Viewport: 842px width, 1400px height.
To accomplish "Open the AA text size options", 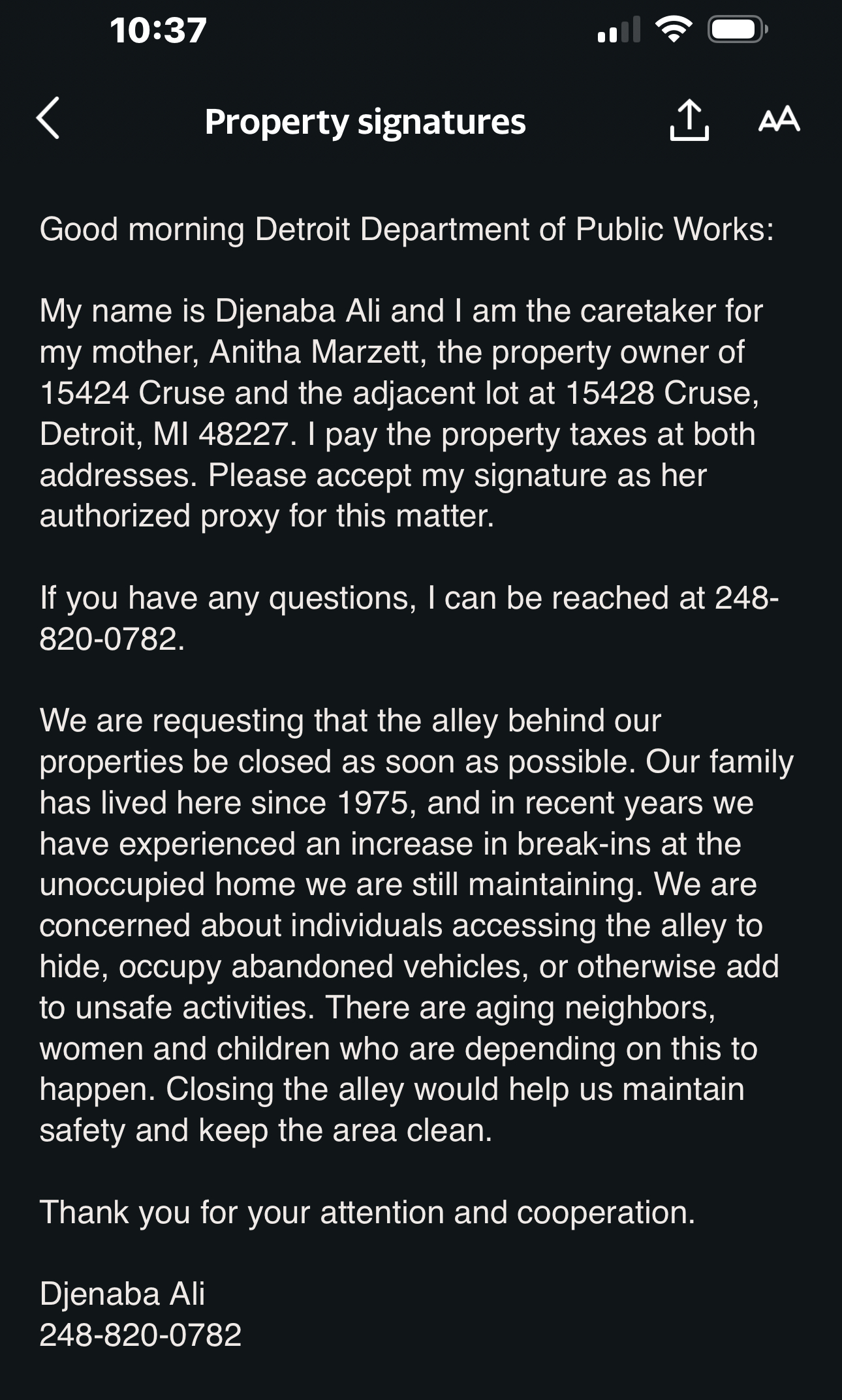I will (779, 119).
